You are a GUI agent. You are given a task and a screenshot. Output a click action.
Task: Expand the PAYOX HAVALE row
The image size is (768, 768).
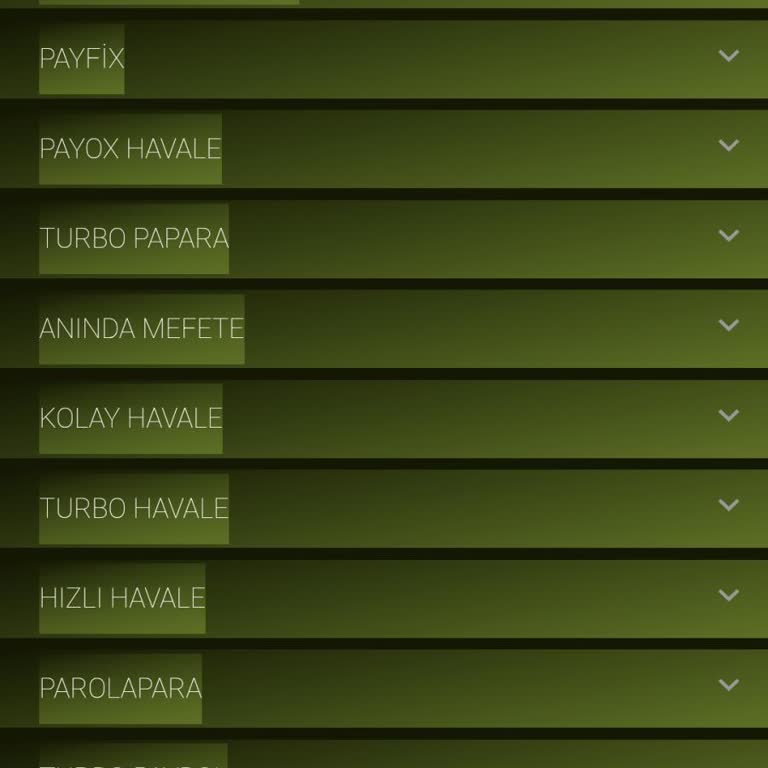pyautogui.click(x=728, y=147)
